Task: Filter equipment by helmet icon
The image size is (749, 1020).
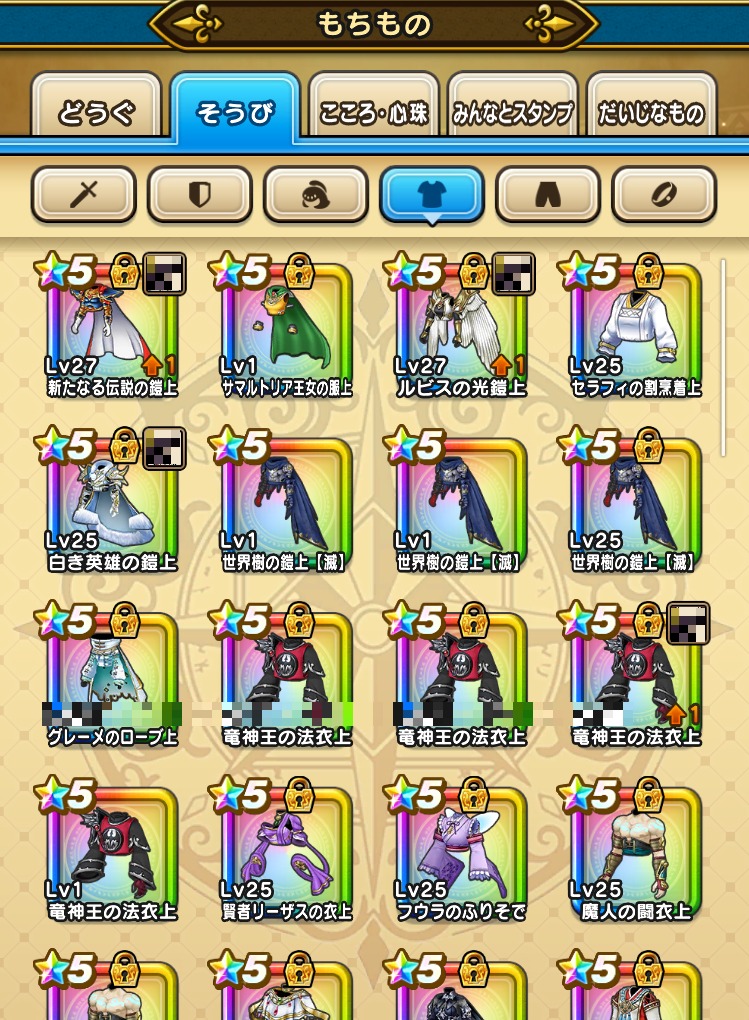Action: tap(315, 194)
